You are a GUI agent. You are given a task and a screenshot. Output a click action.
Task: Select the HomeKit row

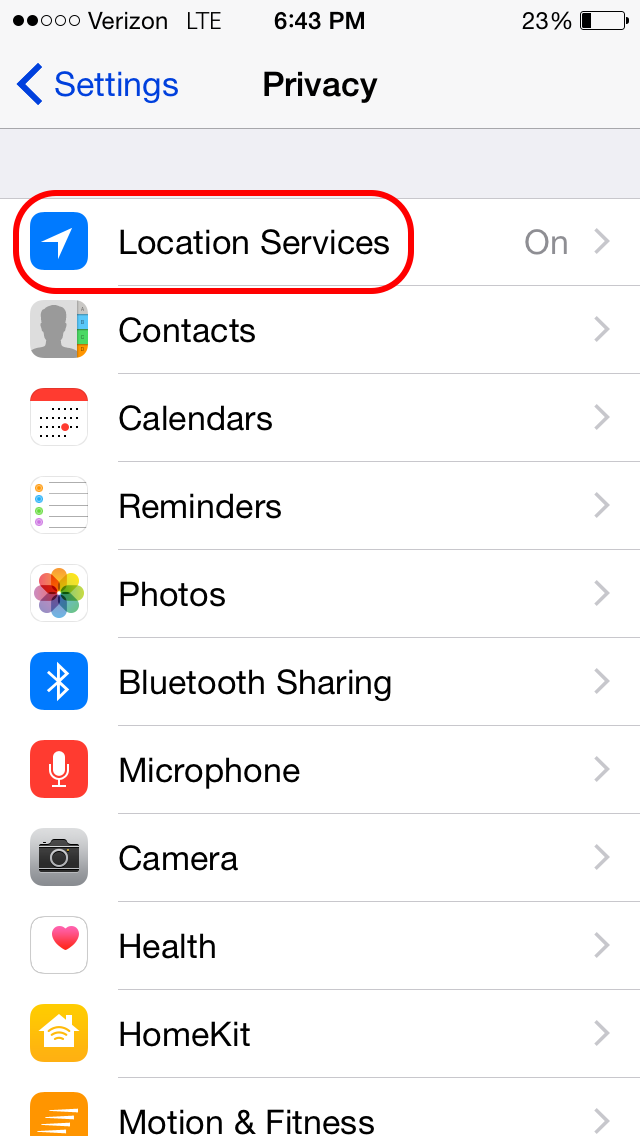coord(320,1033)
